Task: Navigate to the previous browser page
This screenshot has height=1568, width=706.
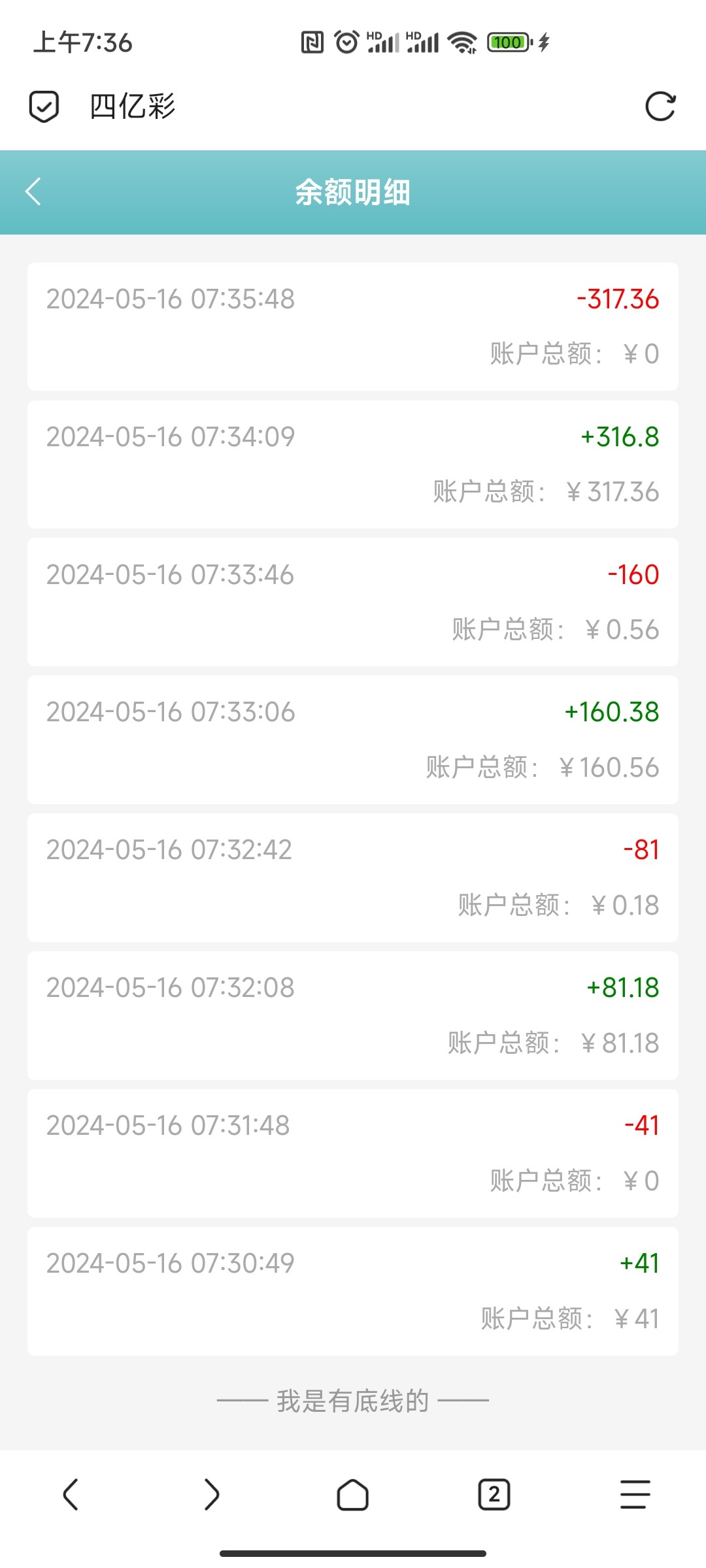Action: point(71,1494)
